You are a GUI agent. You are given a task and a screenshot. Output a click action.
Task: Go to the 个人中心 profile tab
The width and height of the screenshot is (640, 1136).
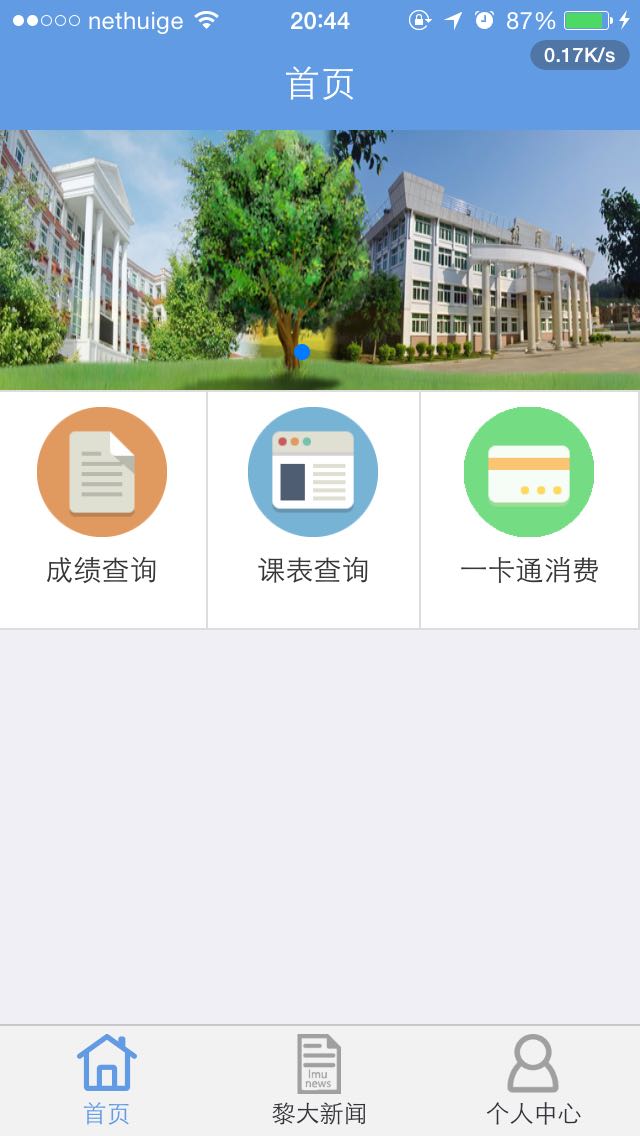[532, 1079]
